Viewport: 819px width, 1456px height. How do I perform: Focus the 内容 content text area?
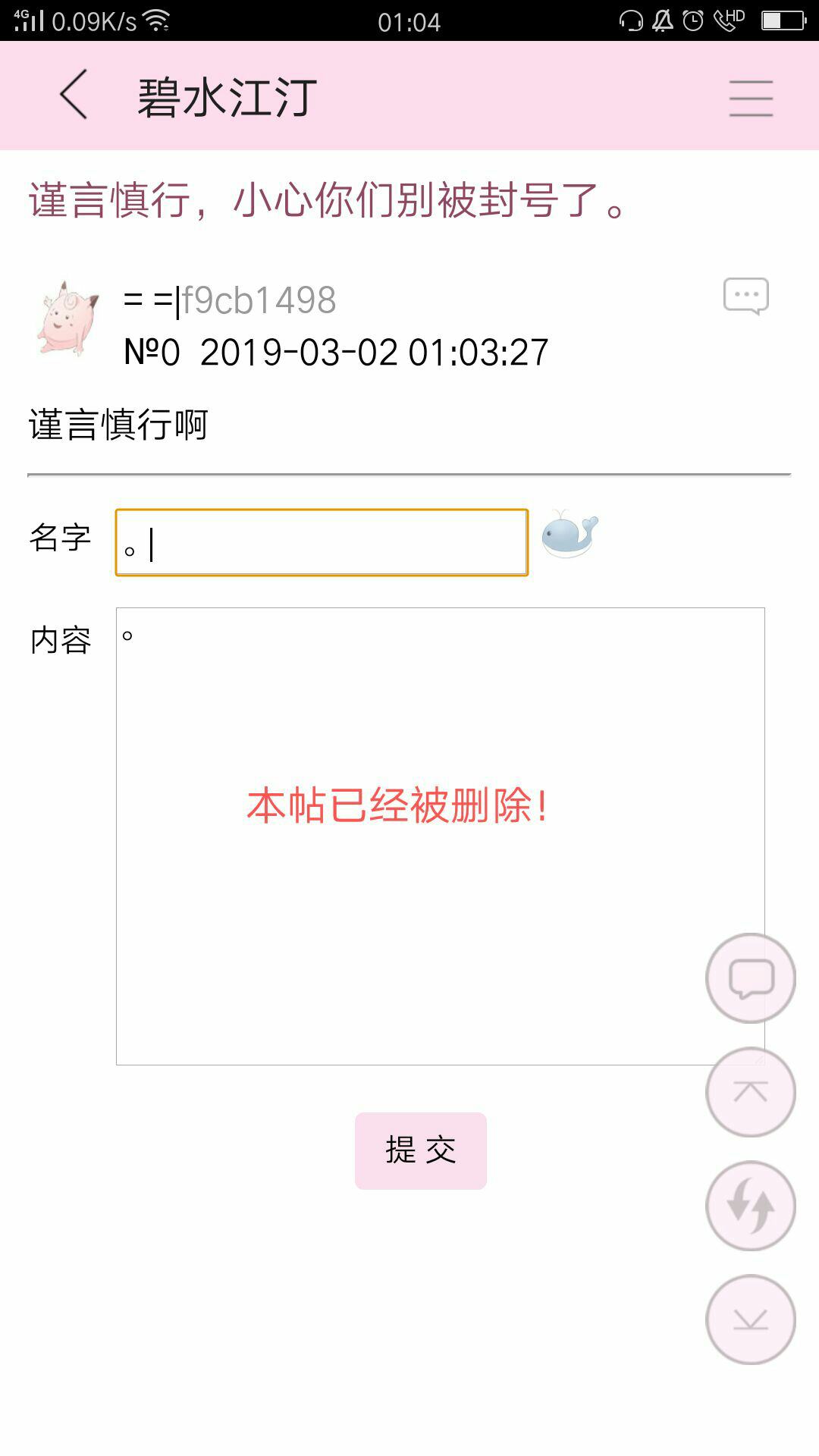440,836
